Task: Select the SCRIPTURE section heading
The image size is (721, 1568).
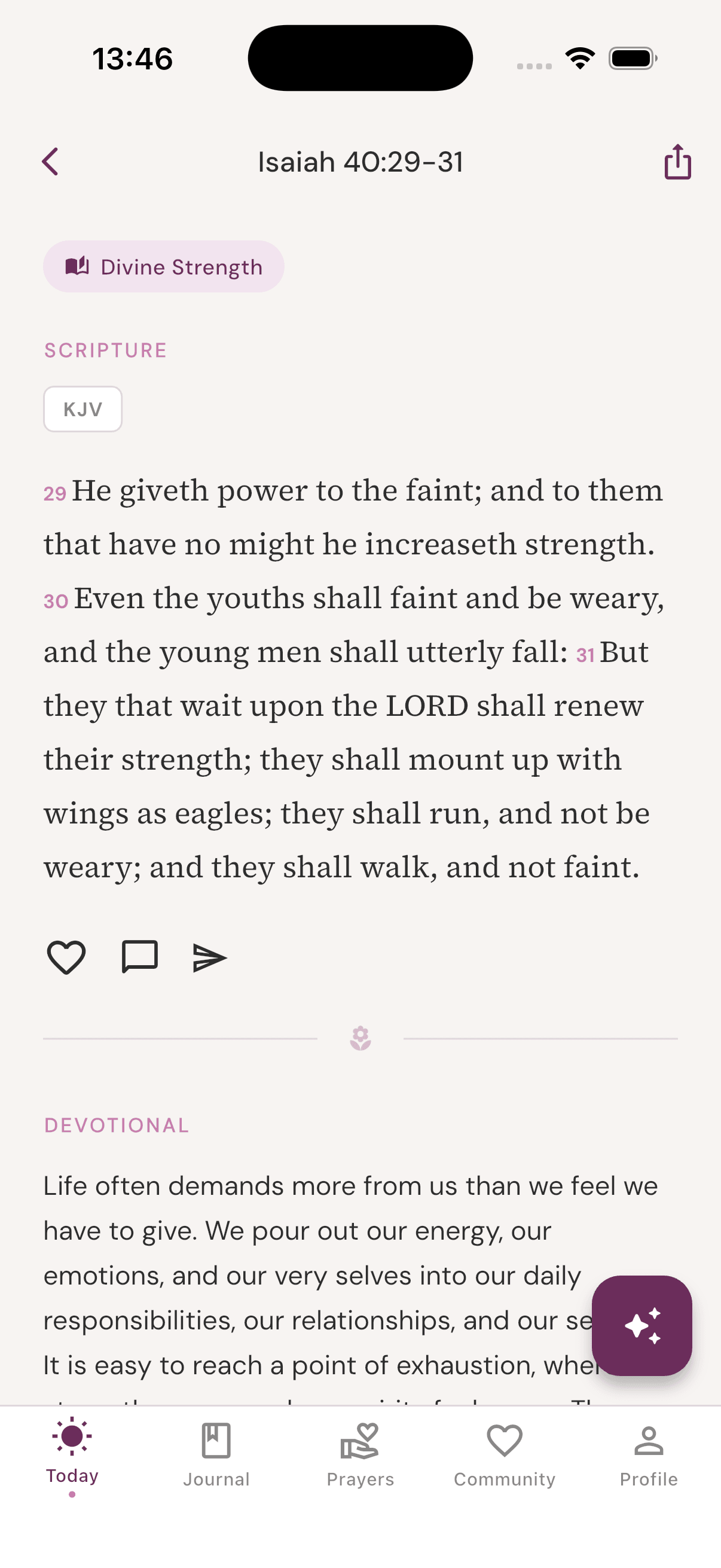Action: 105,349
